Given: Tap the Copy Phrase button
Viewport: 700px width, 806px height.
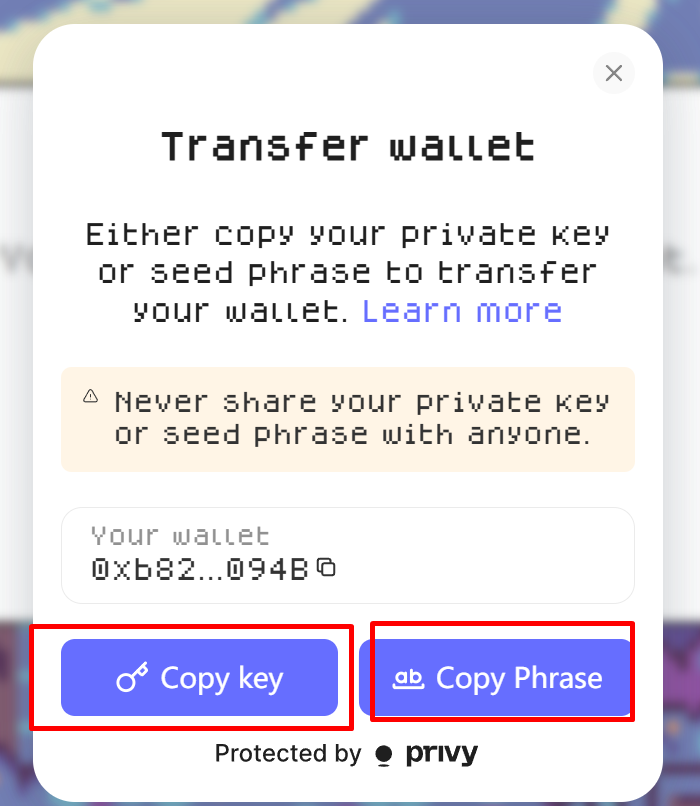Looking at the screenshot, I should point(497,678).
